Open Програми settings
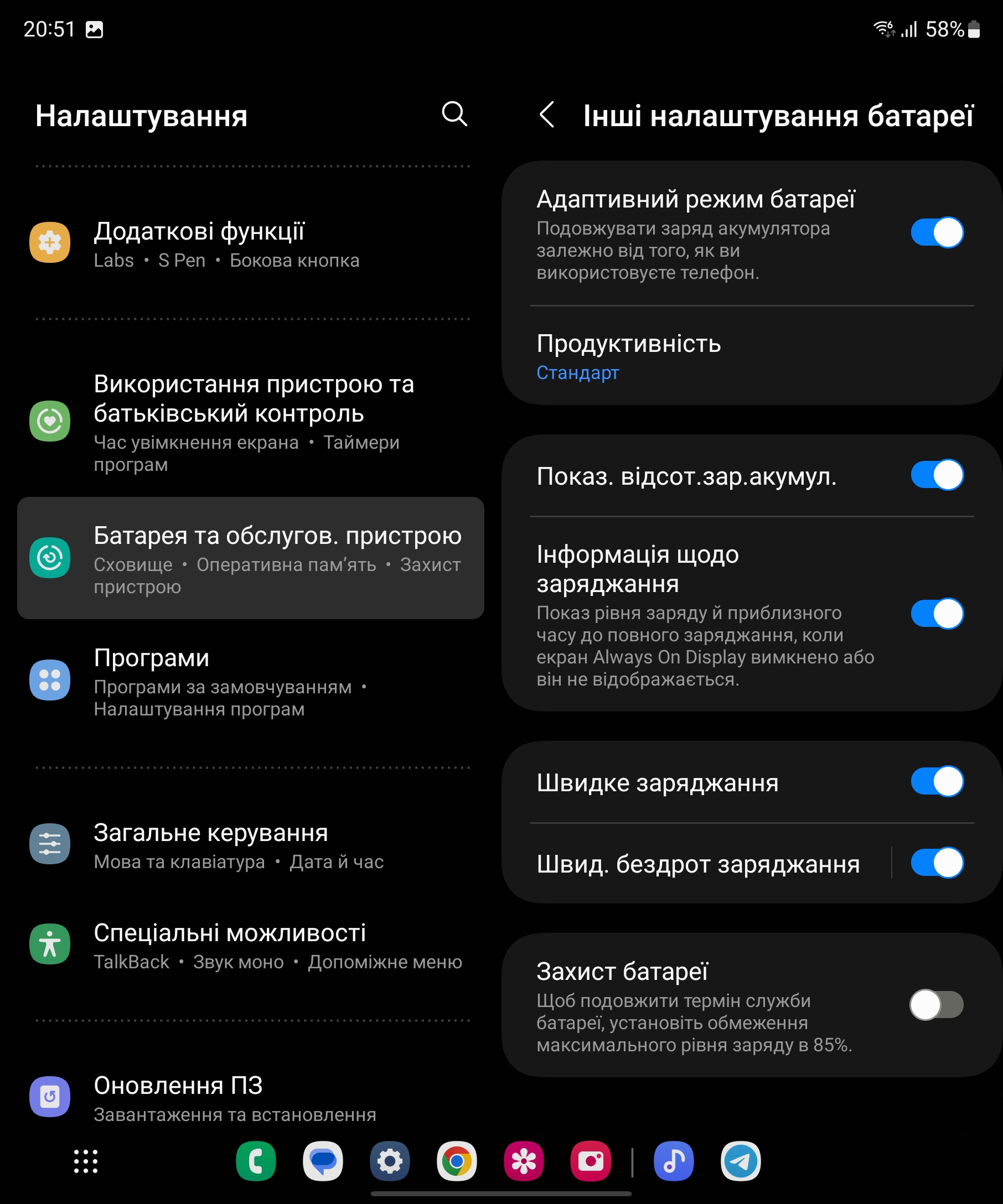This screenshot has height=1204, width=1003. [x=251, y=681]
